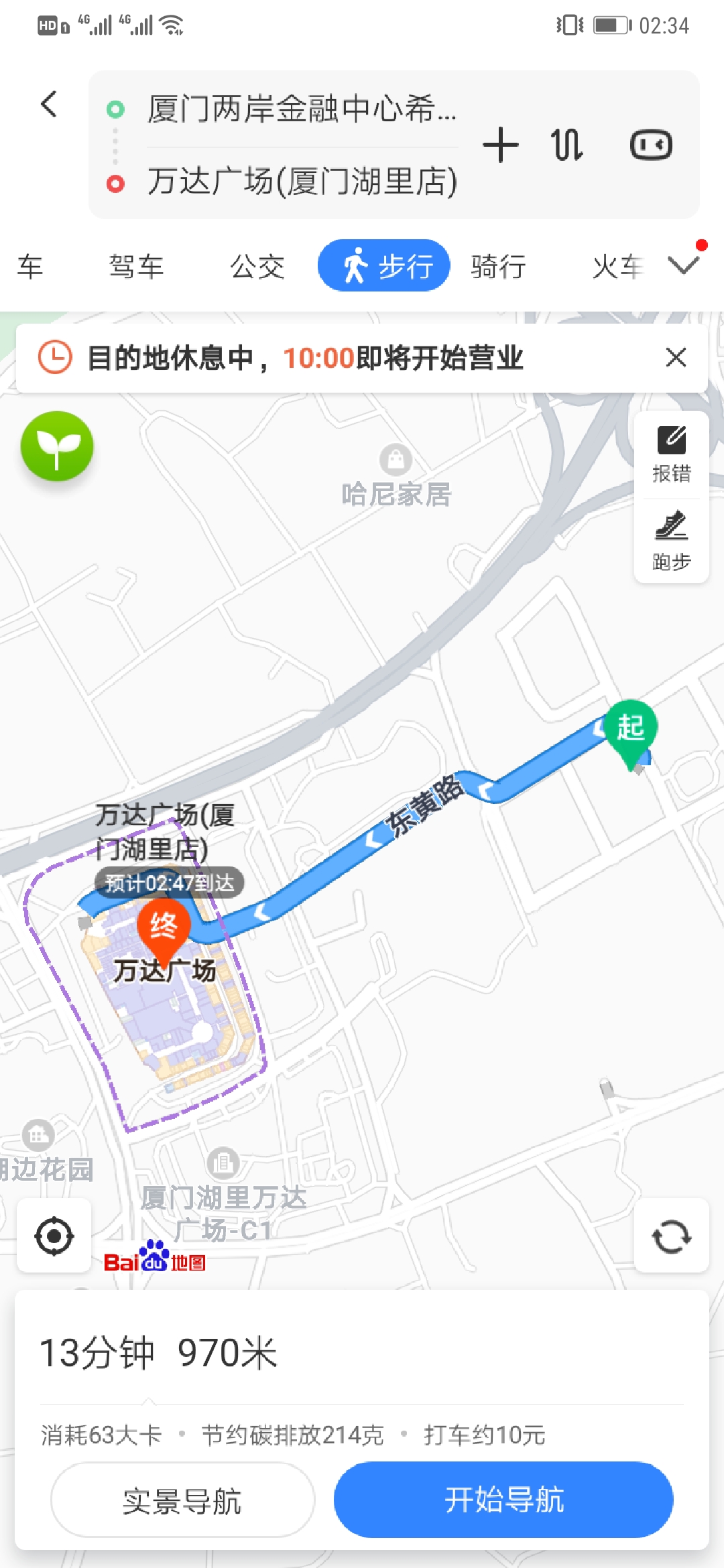Open the green sprout eco button
Screen dimensions: 724x1568
(x=57, y=446)
